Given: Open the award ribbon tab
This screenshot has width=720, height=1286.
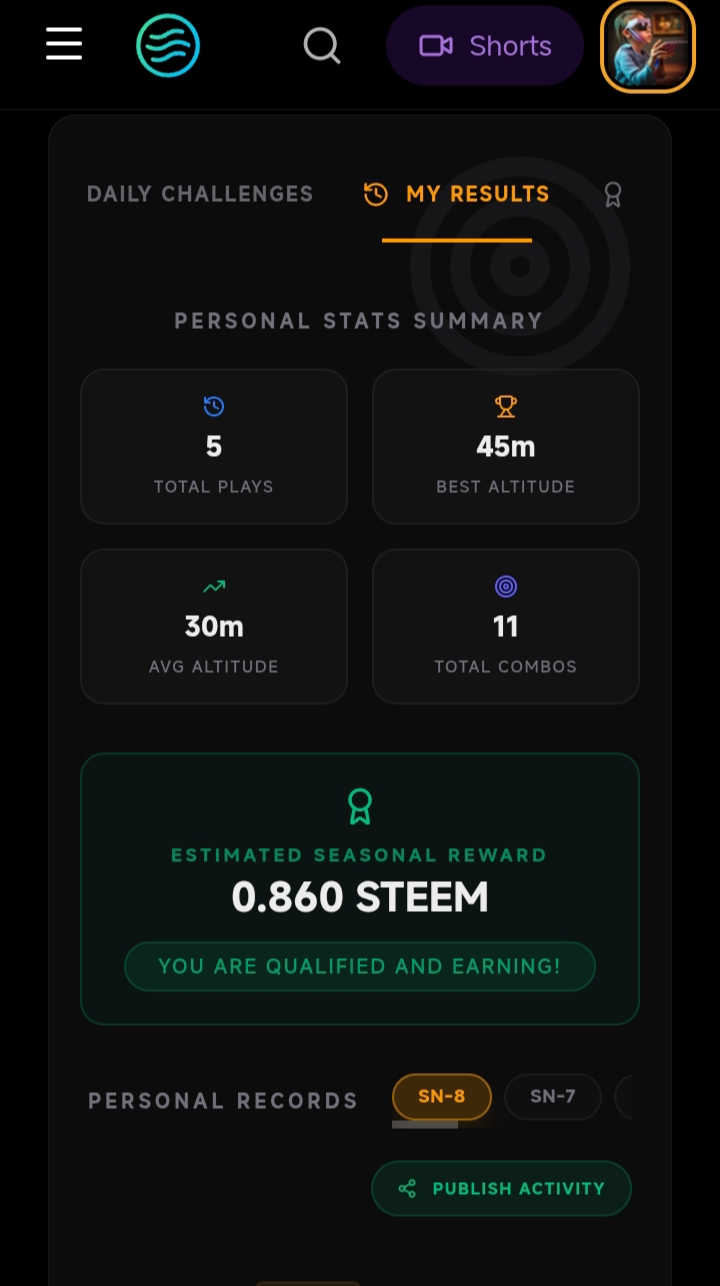Looking at the screenshot, I should [613, 195].
